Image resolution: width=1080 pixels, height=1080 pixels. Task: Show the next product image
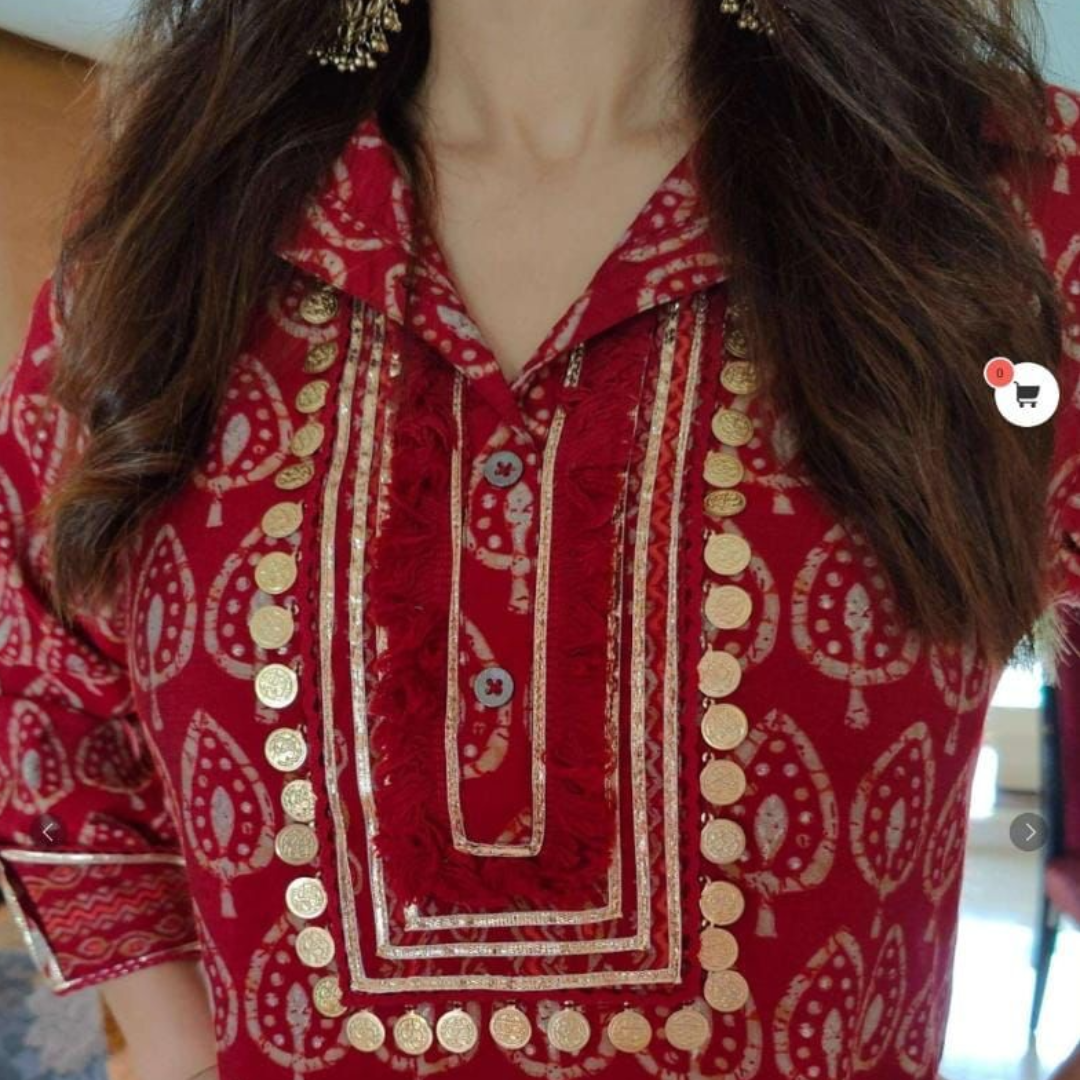(1029, 831)
